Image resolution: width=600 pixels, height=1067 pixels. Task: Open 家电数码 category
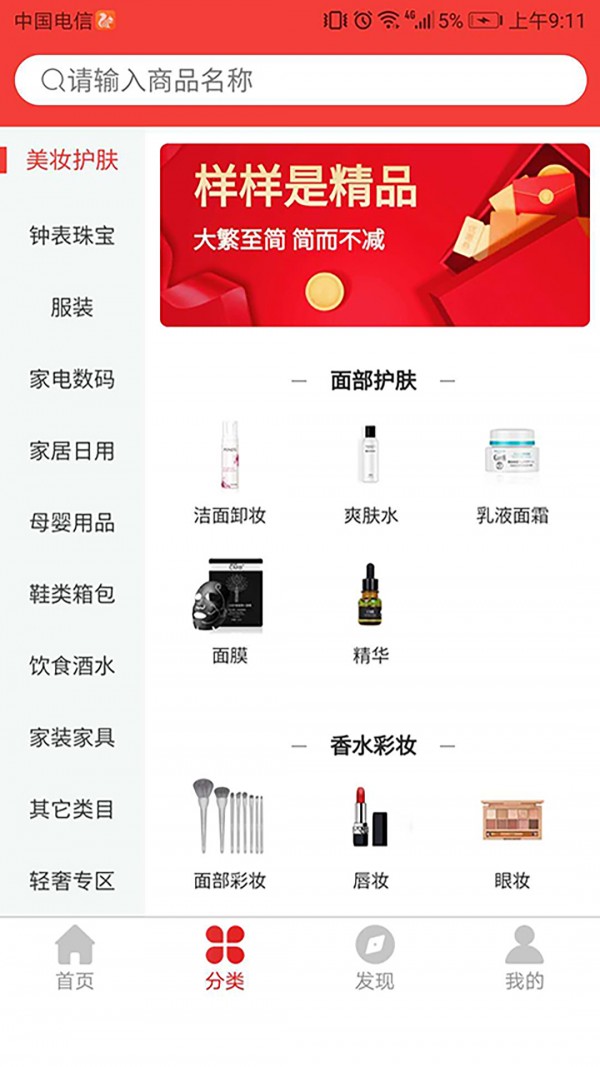point(72,380)
